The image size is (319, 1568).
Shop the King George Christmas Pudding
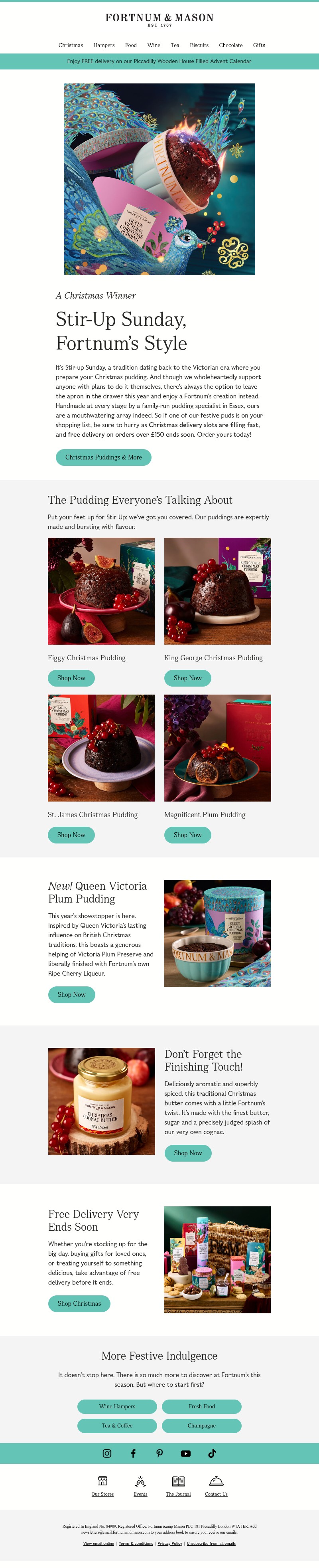tap(187, 678)
